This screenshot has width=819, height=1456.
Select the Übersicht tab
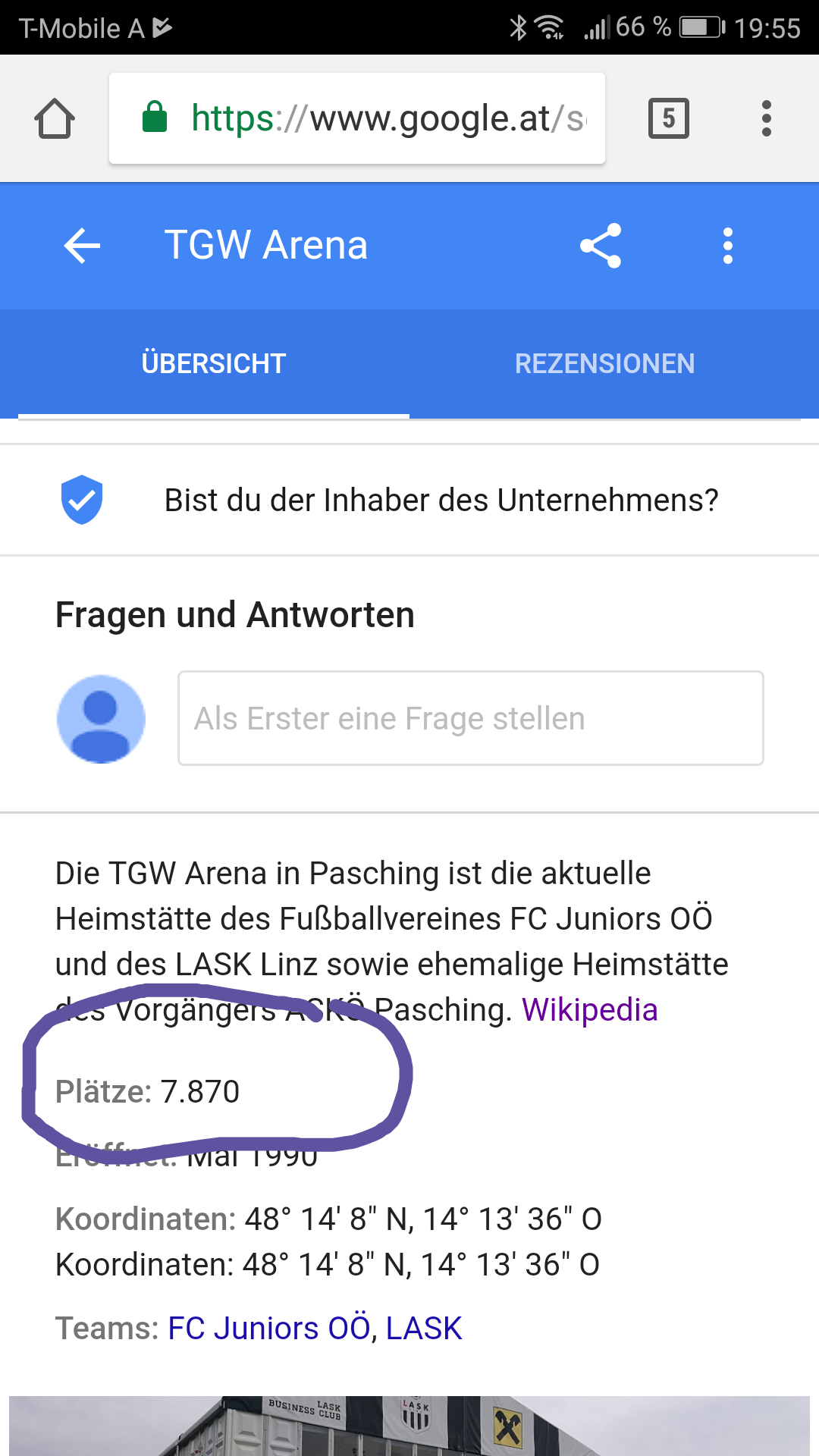[x=214, y=363]
